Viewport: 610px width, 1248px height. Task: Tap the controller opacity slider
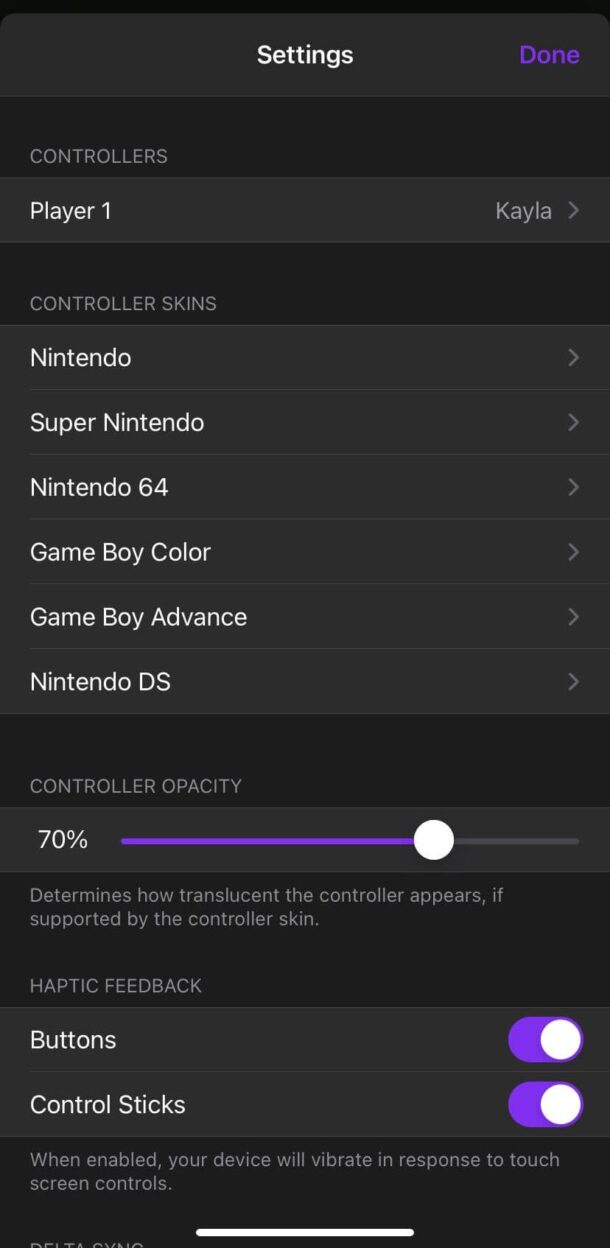[433, 840]
